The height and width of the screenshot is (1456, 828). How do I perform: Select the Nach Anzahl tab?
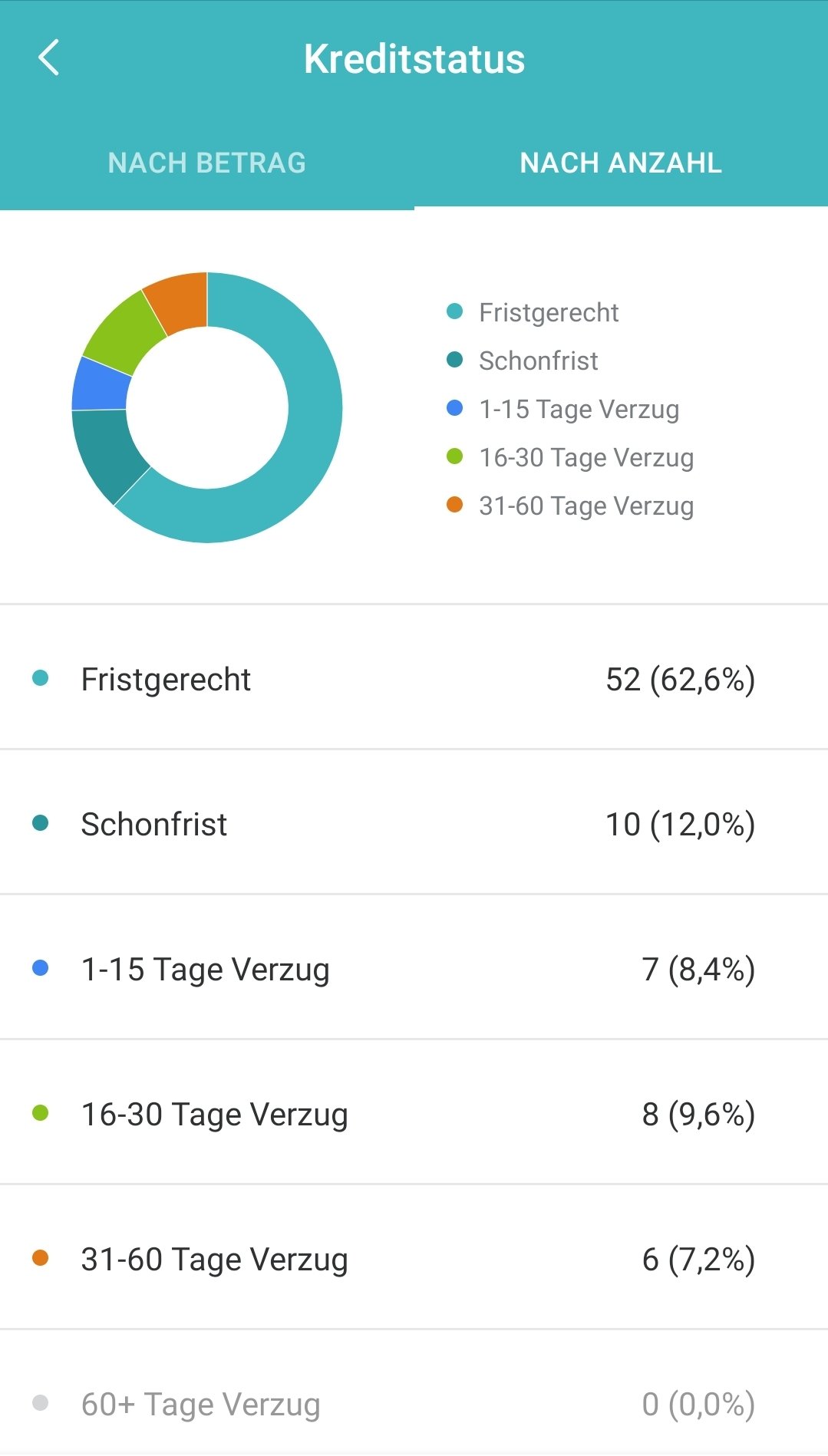click(621, 163)
